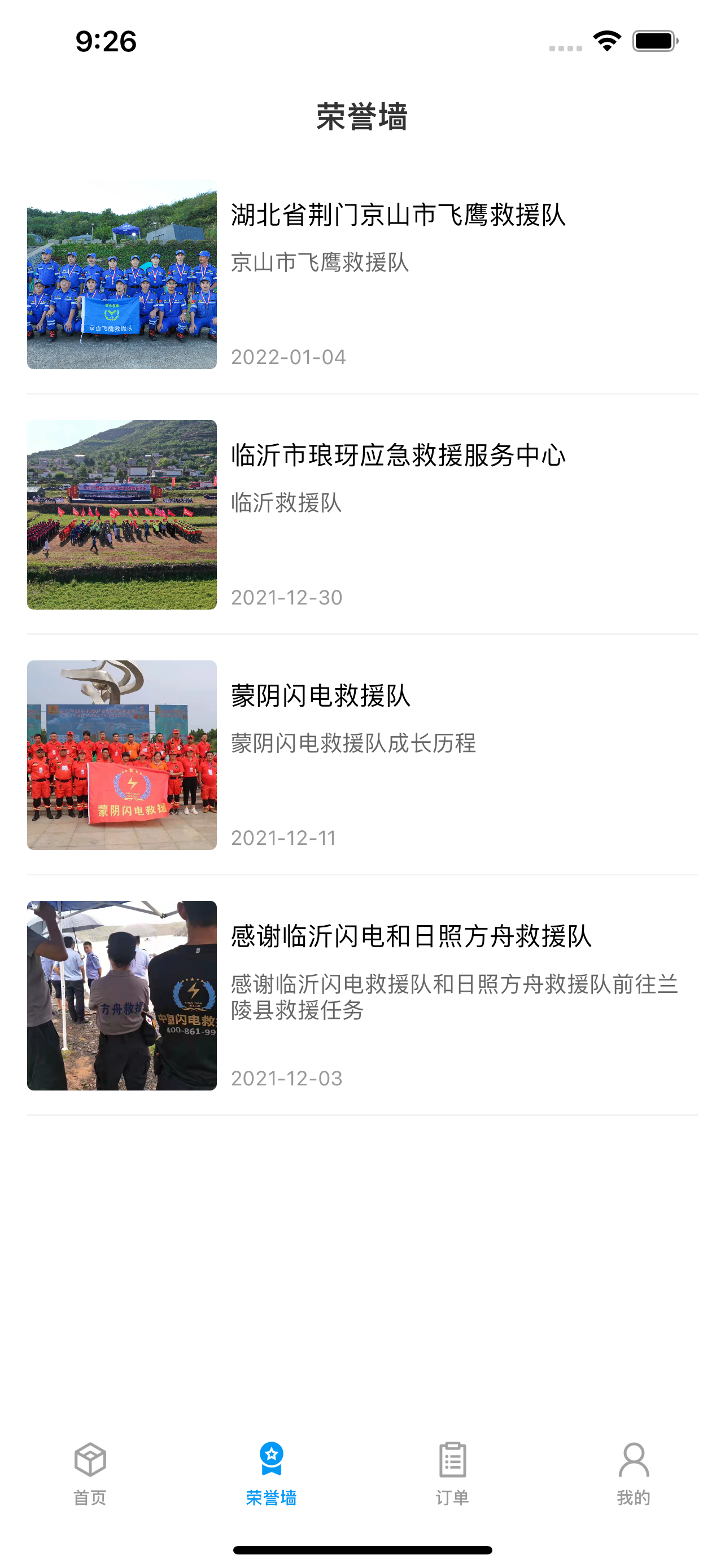The width and height of the screenshot is (725, 1568).
Task: Select the 荣誉墙 tab
Action: (x=272, y=1474)
